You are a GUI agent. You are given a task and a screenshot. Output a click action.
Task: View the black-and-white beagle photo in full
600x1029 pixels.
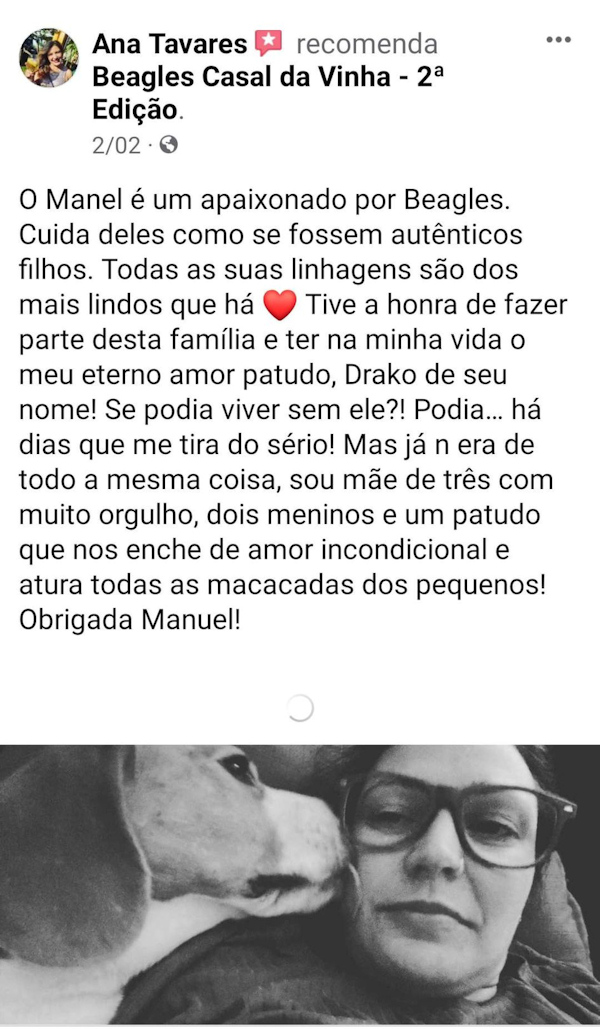(x=300, y=885)
